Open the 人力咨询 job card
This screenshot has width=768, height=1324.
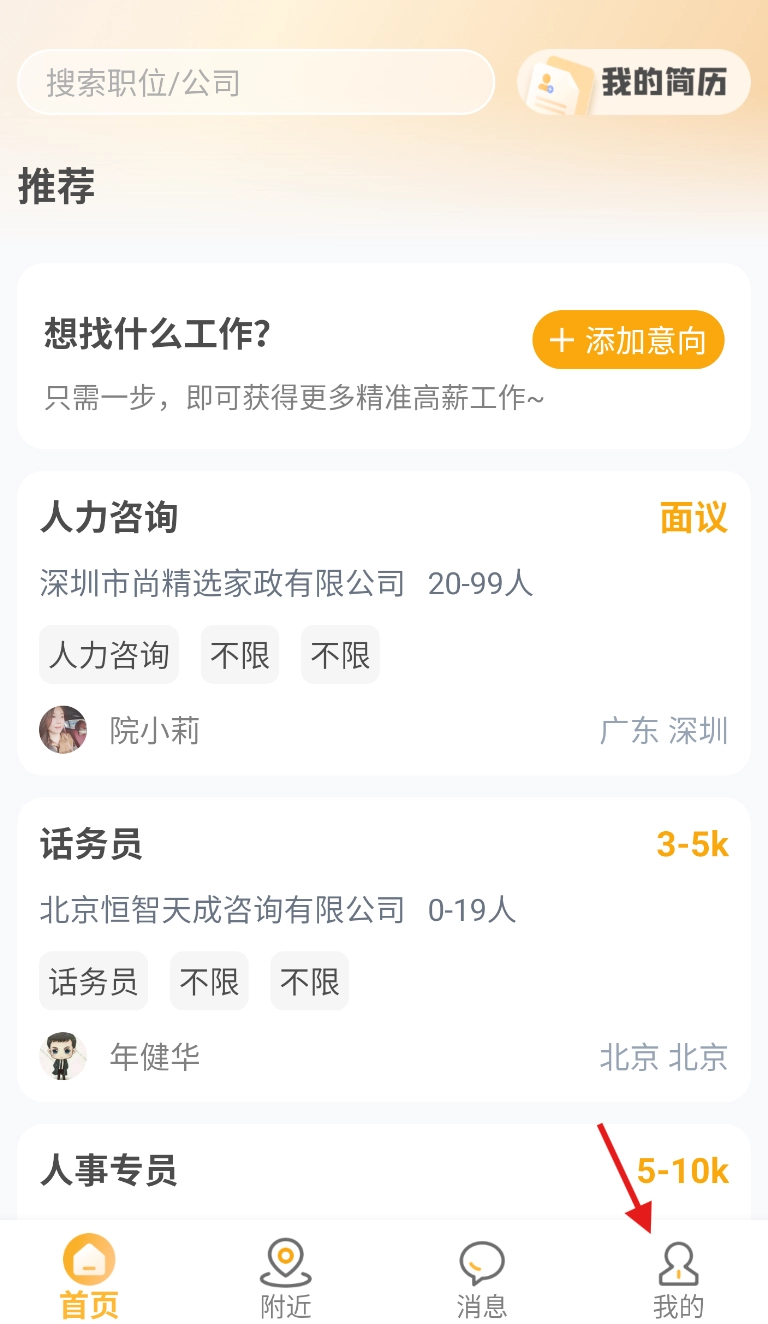point(383,623)
